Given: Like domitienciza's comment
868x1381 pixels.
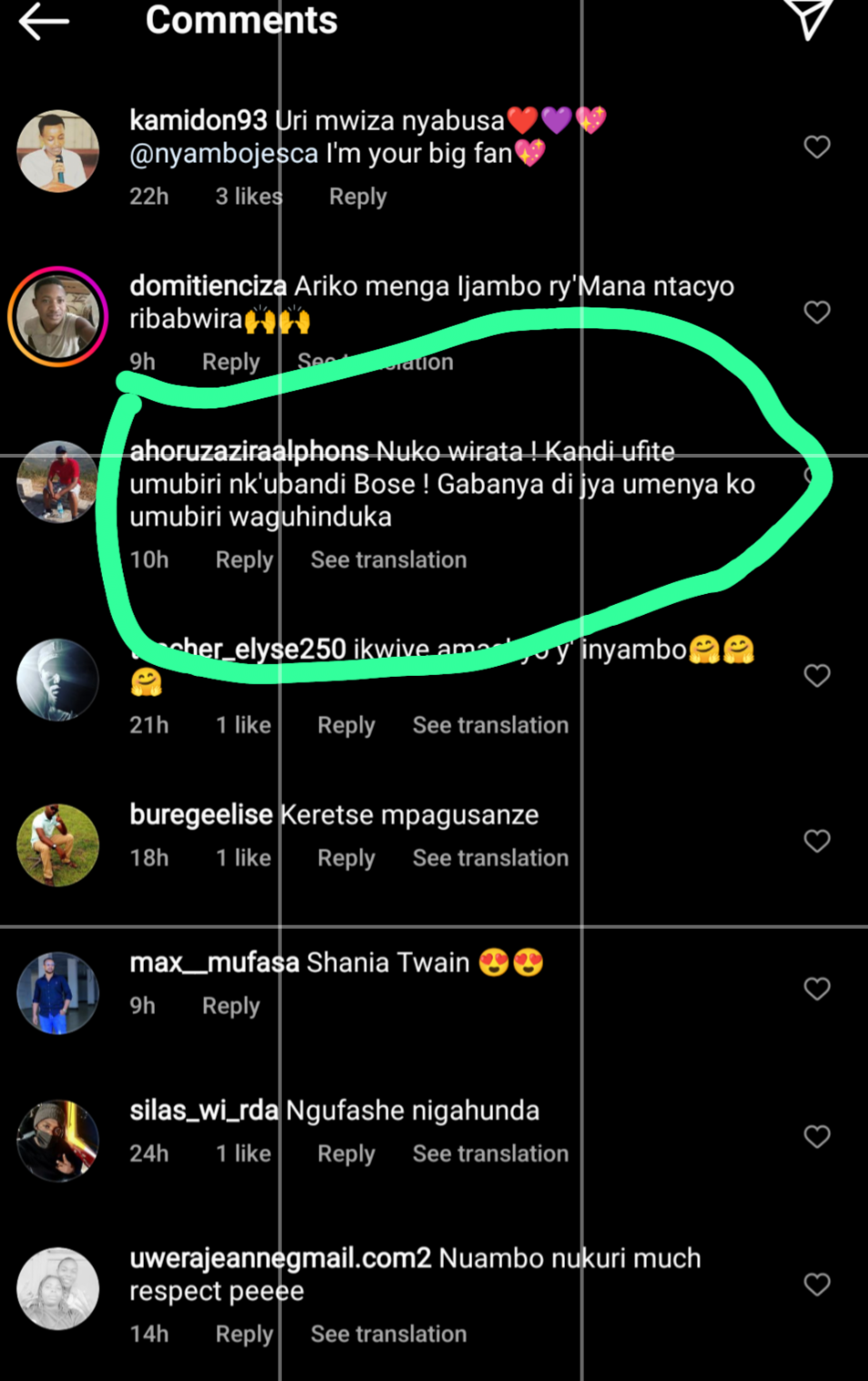Looking at the screenshot, I should (817, 312).
